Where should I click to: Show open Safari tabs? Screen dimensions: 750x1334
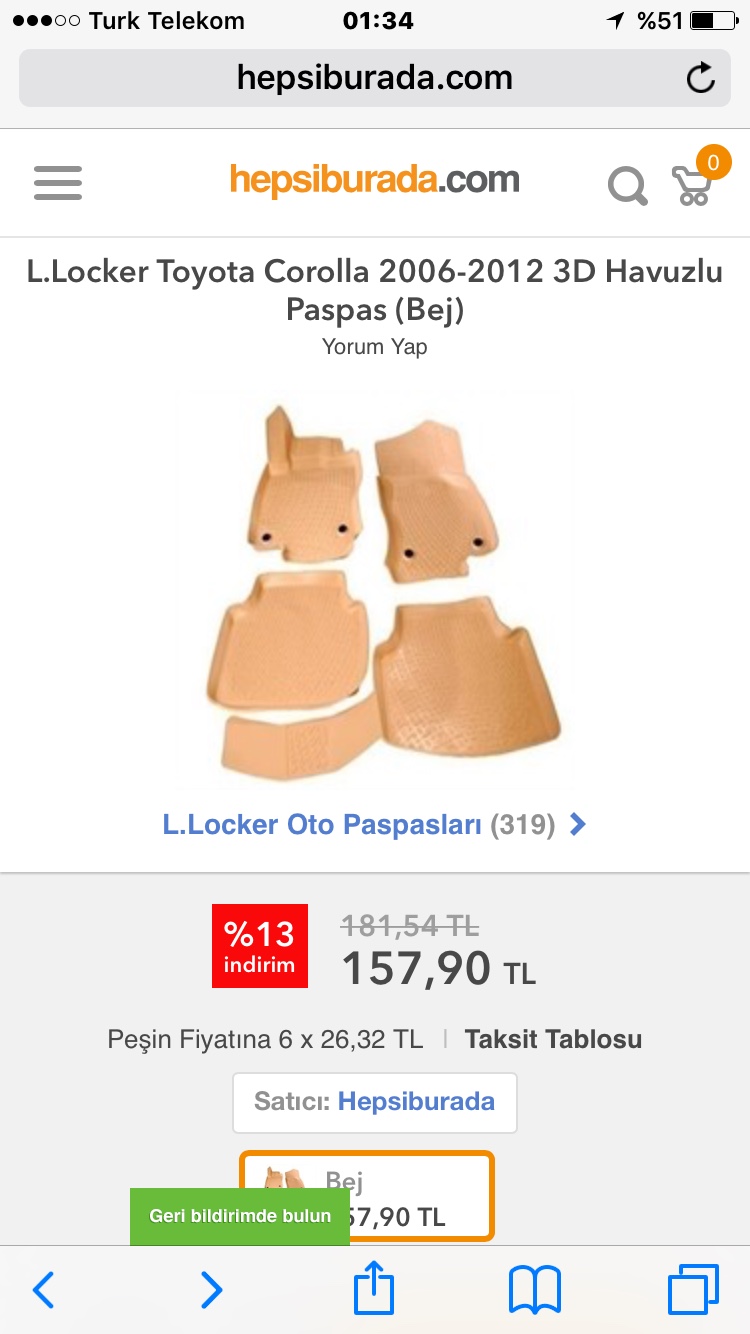pos(693,1290)
